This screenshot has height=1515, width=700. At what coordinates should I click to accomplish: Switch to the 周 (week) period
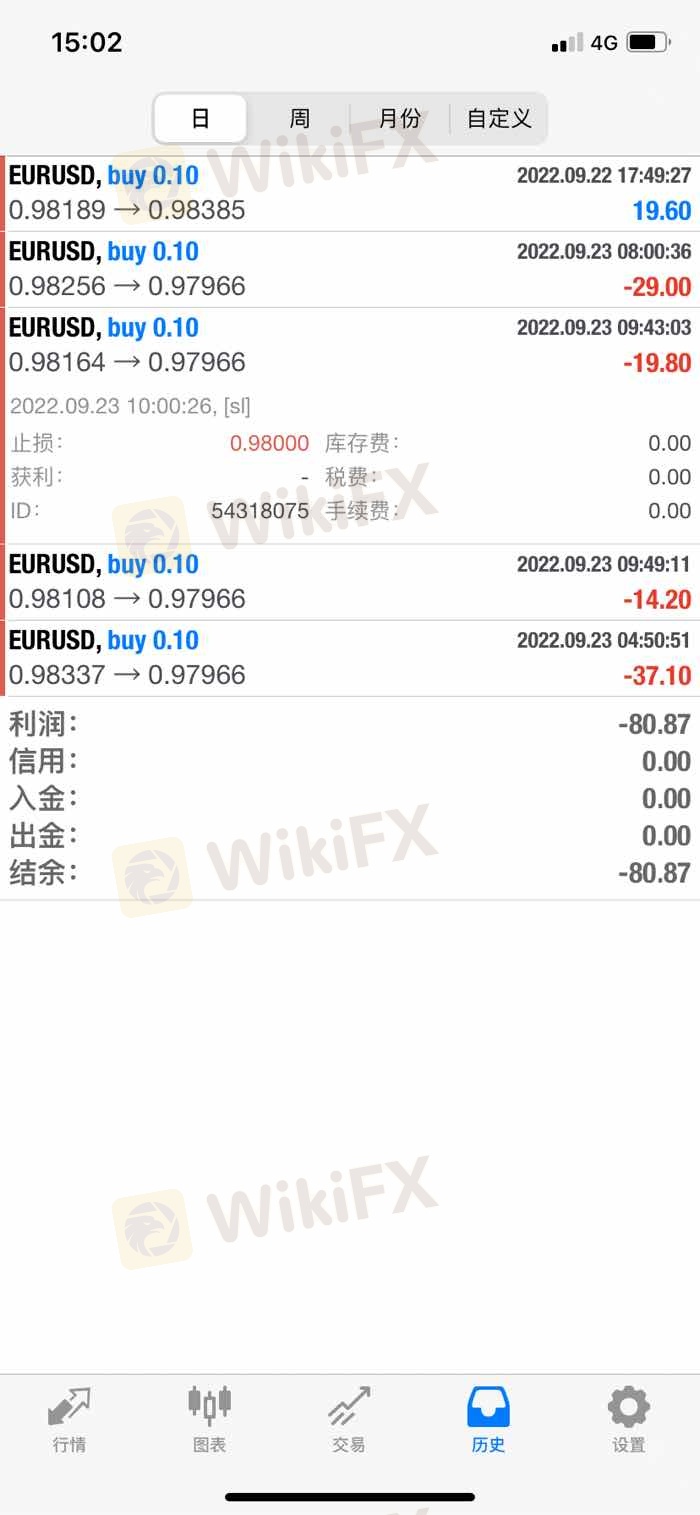(x=299, y=119)
